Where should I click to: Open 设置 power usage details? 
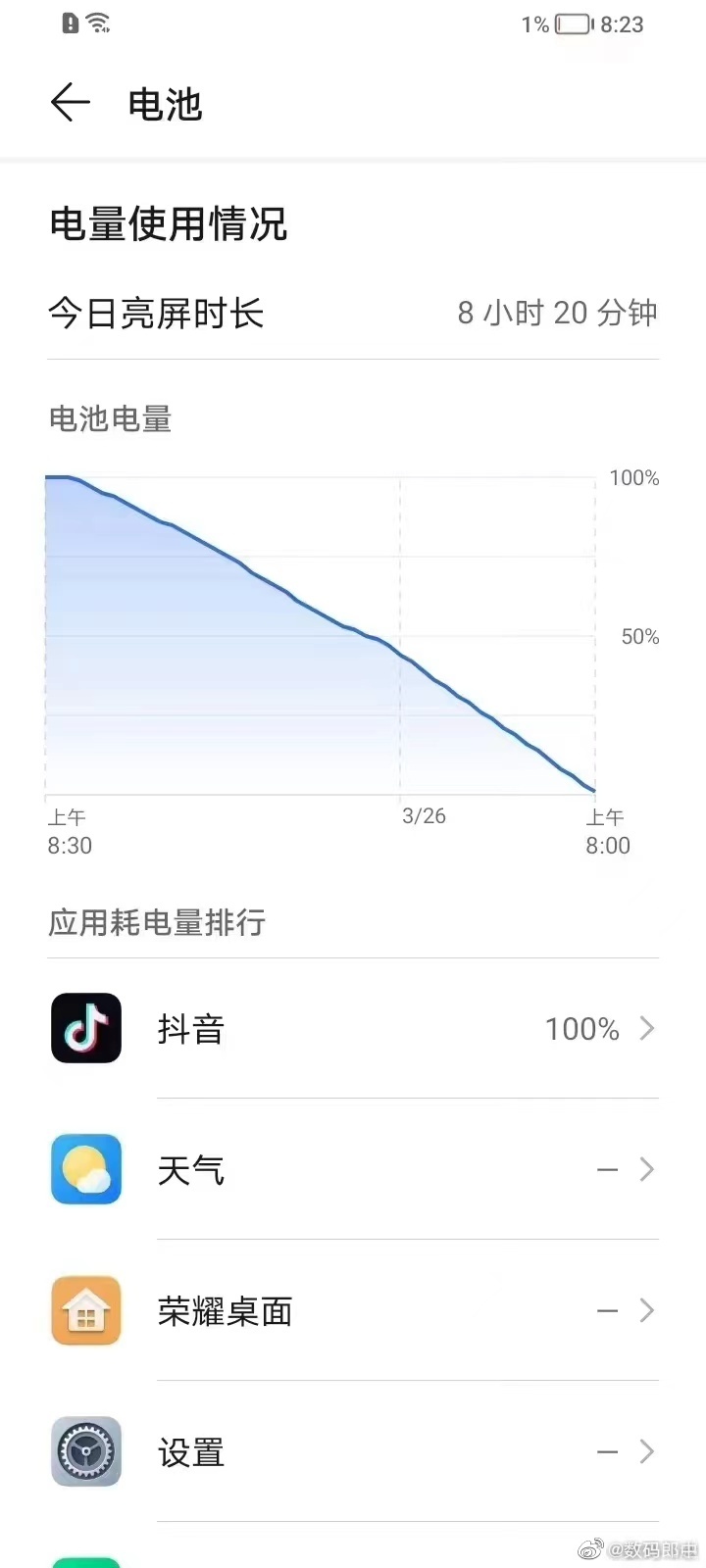(x=353, y=1451)
